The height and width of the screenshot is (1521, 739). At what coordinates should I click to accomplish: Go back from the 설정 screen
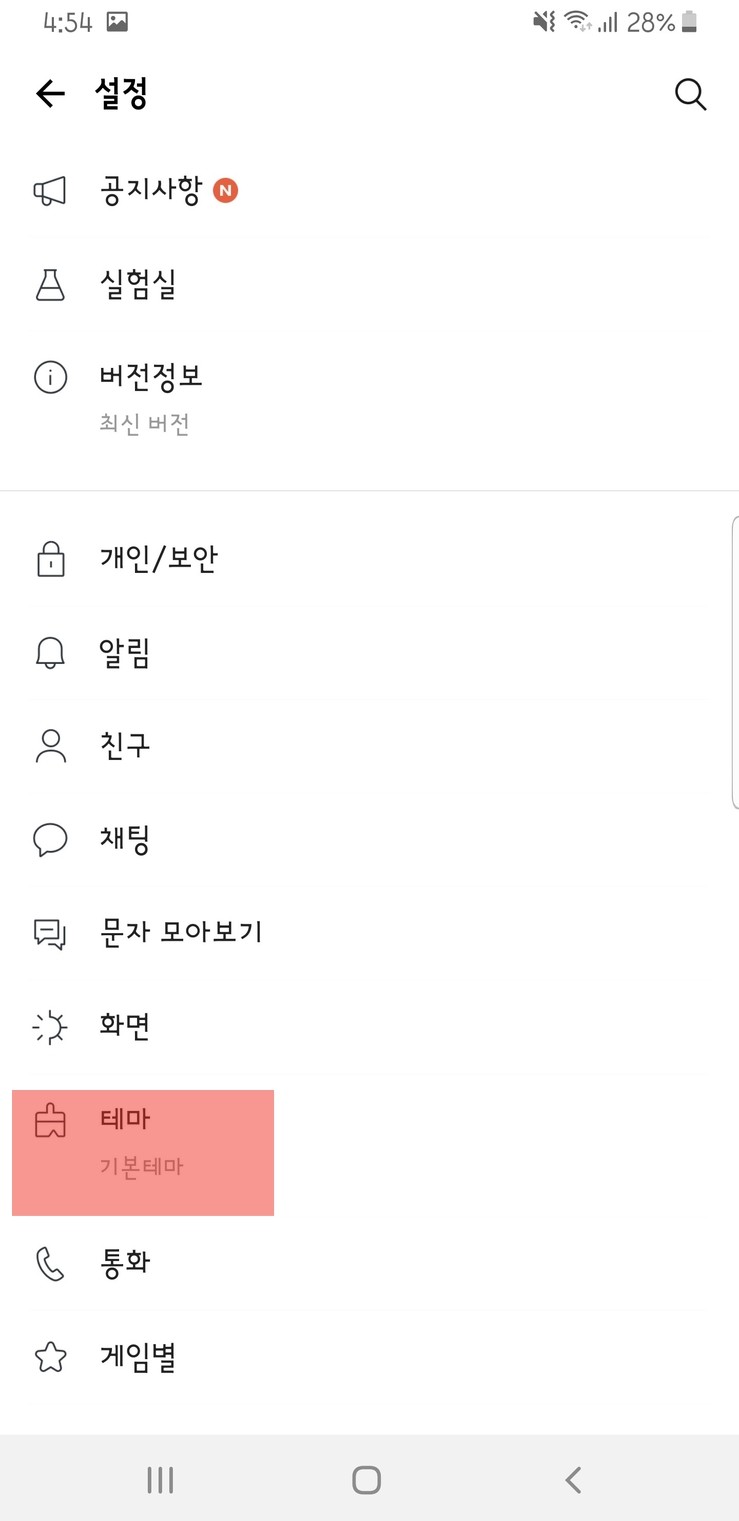50,94
